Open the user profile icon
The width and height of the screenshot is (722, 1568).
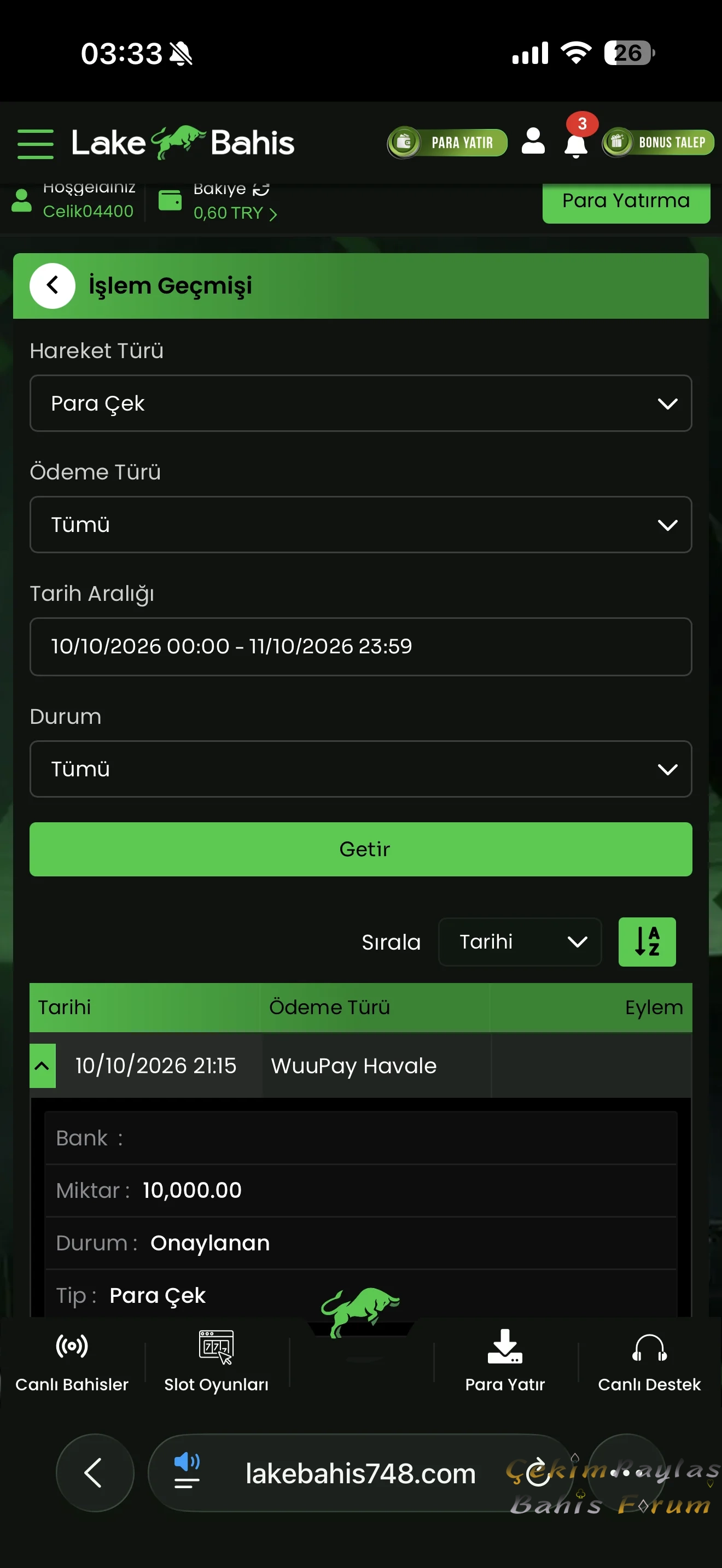[533, 141]
